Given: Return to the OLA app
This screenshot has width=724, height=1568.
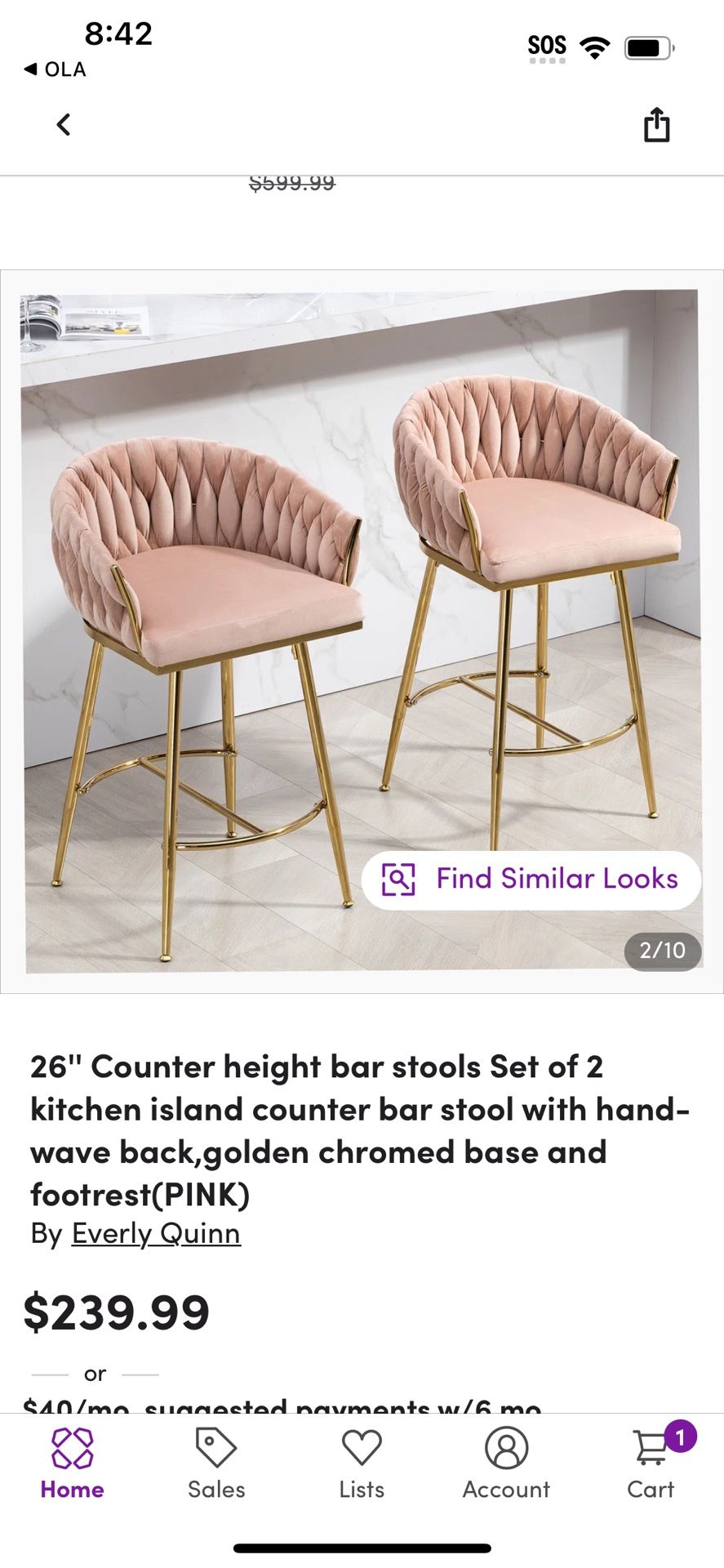Looking at the screenshot, I should pyautogui.click(x=55, y=69).
